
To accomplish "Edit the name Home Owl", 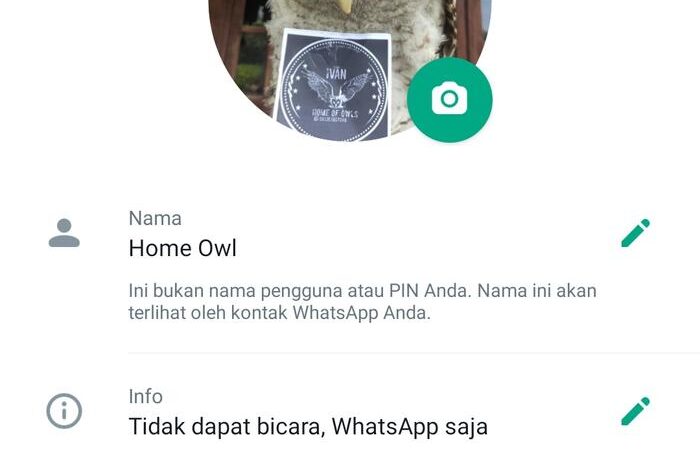I will (x=635, y=233).
